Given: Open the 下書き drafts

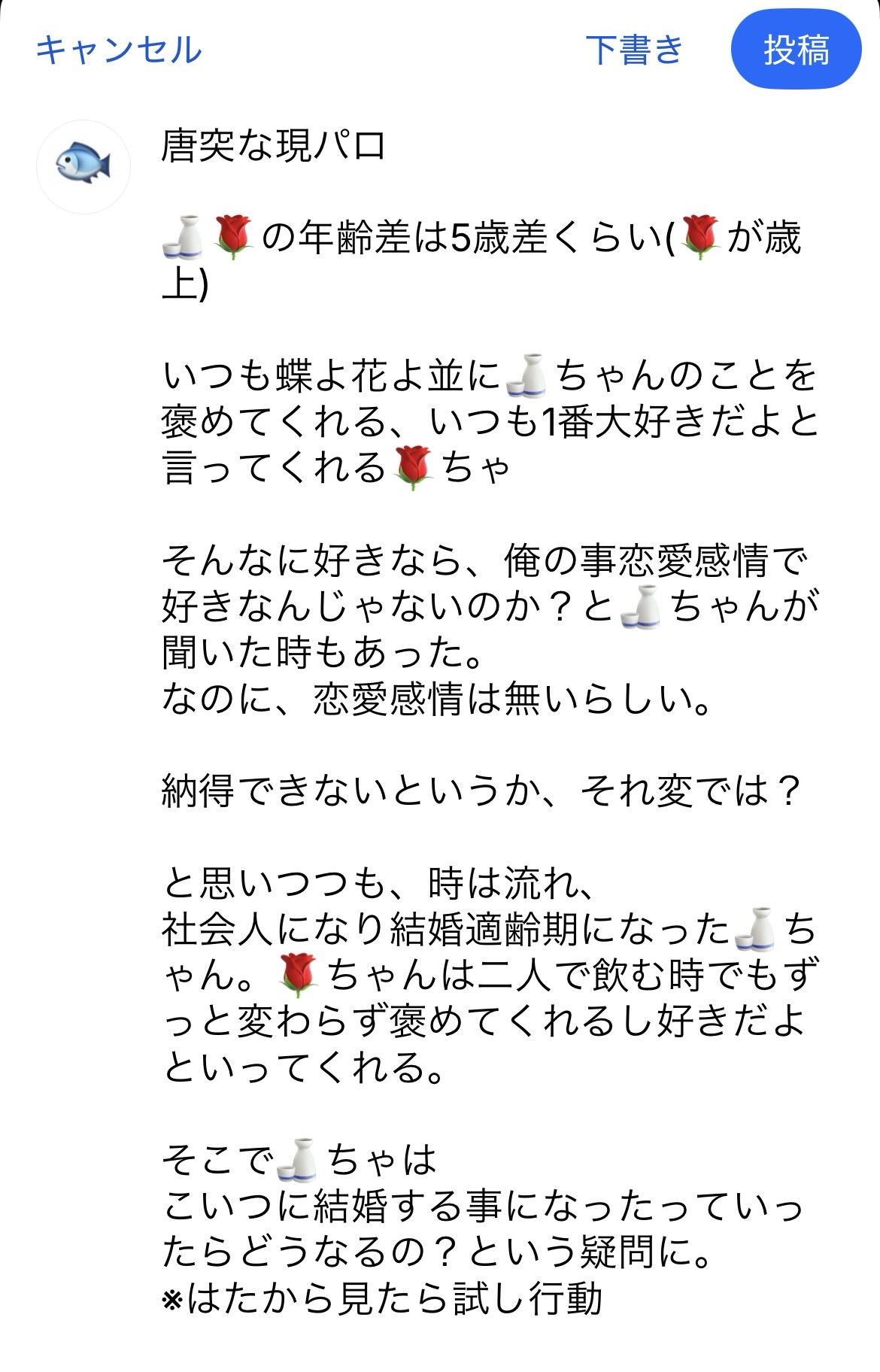Looking at the screenshot, I should (x=633, y=51).
